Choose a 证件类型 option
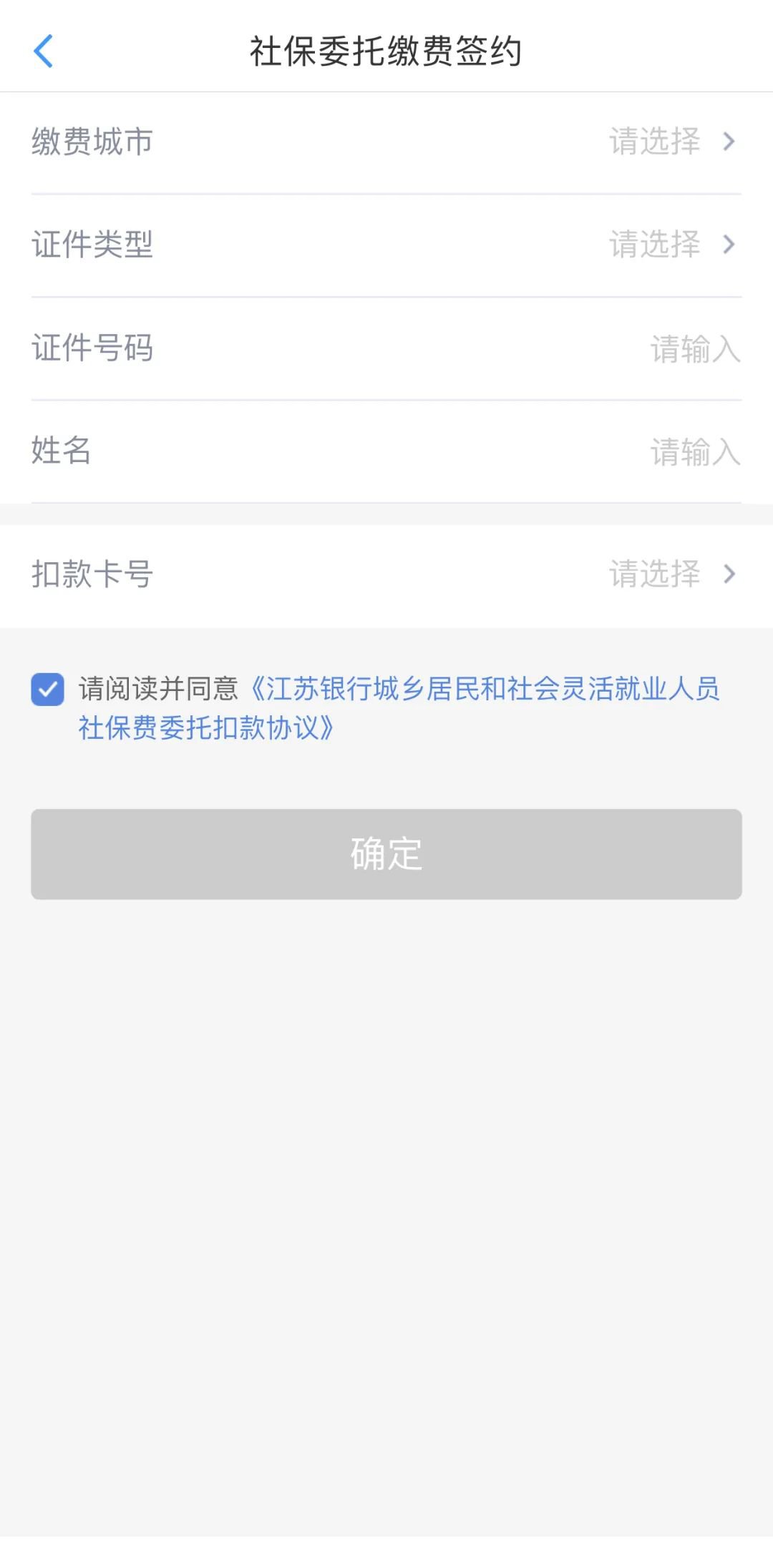The image size is (773, 1568). click(671, 245)
